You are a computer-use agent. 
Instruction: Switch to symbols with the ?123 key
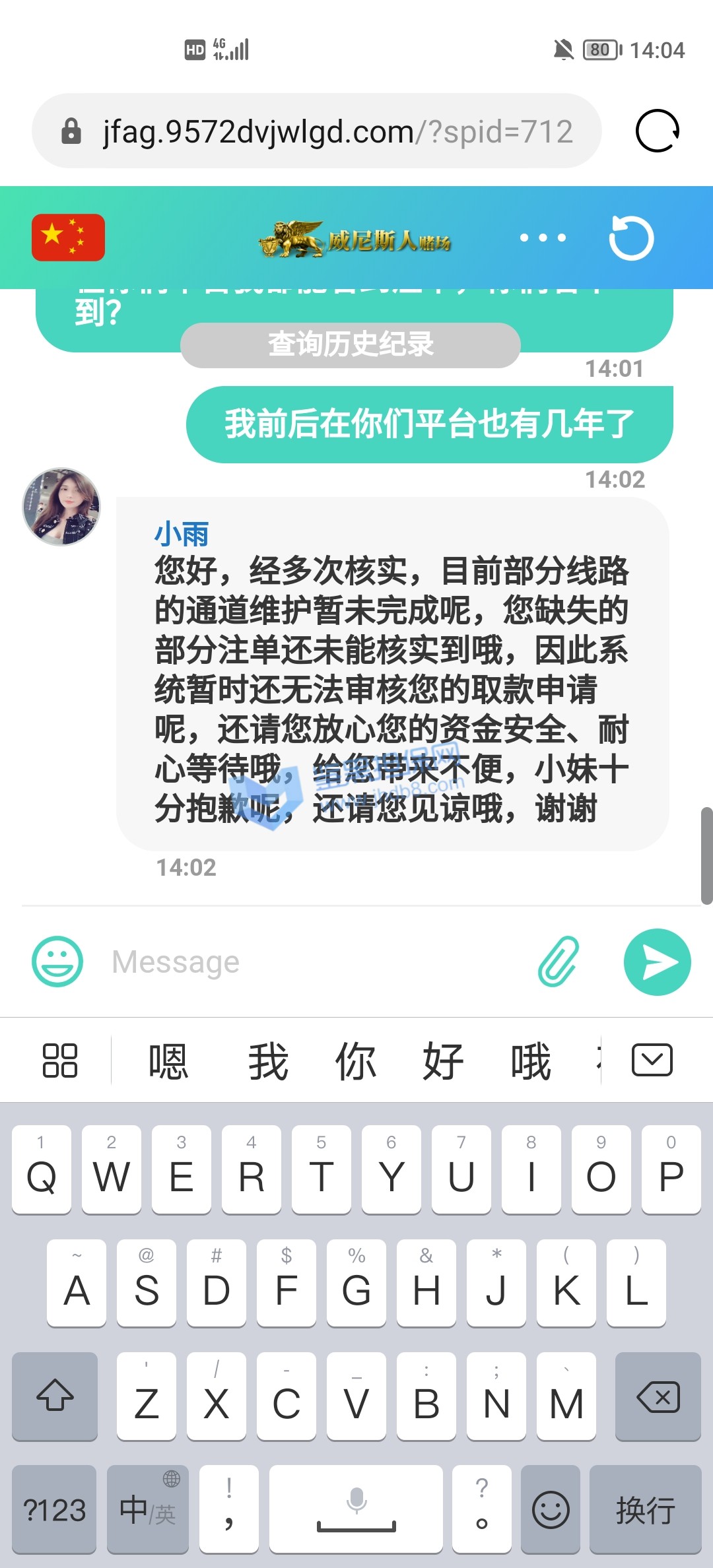[54, 1510]
